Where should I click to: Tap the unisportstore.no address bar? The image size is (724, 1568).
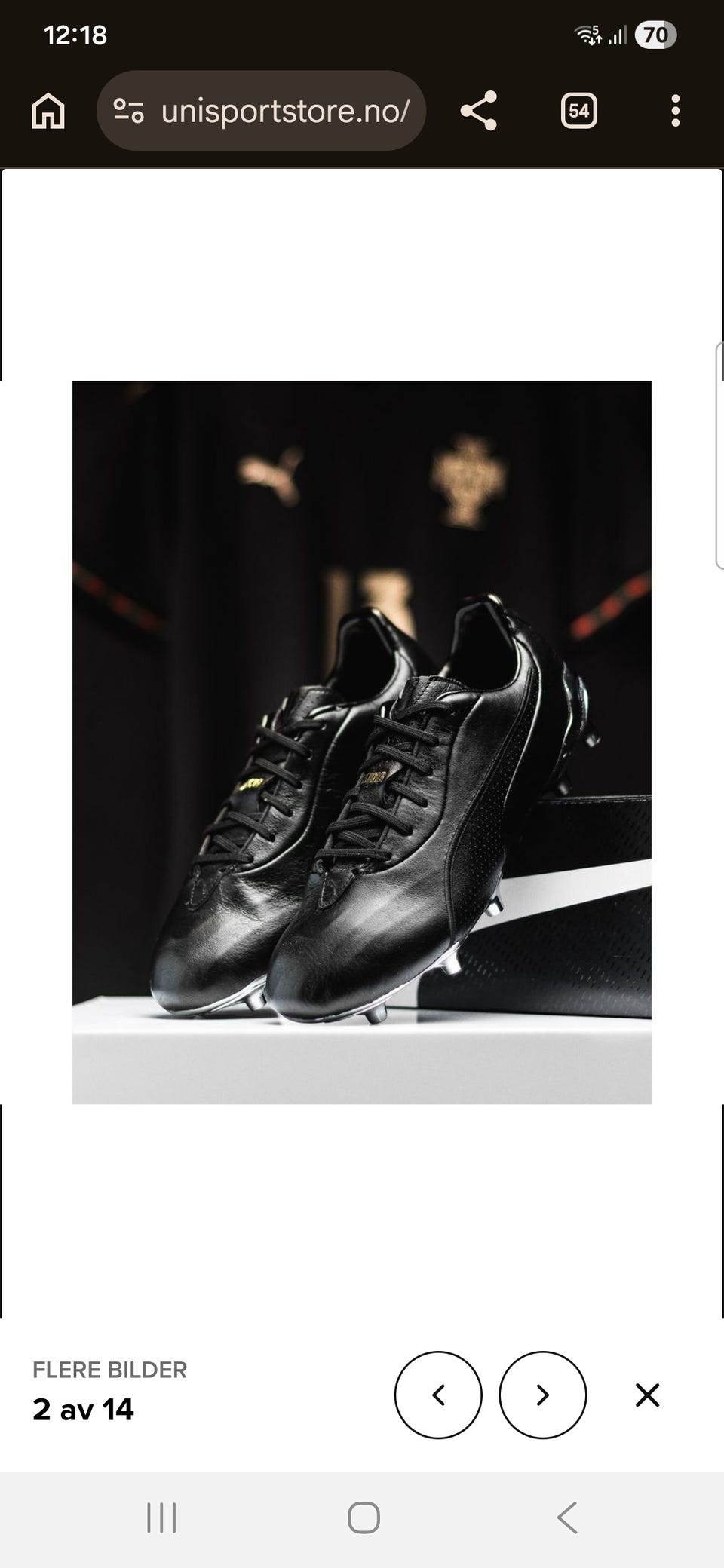tap(261, 111)
